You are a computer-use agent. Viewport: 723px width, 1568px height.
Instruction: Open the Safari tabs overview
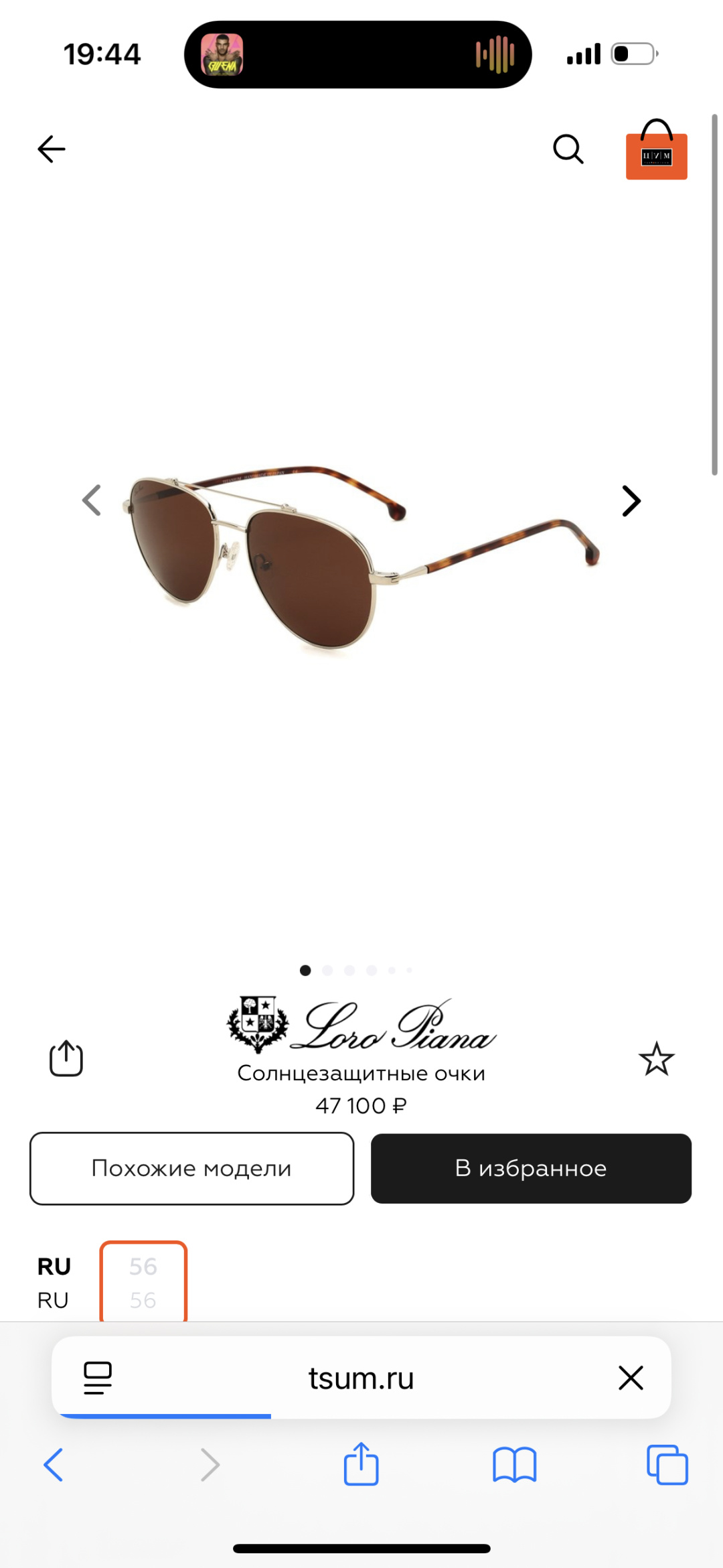click(x=667, y=1465)
